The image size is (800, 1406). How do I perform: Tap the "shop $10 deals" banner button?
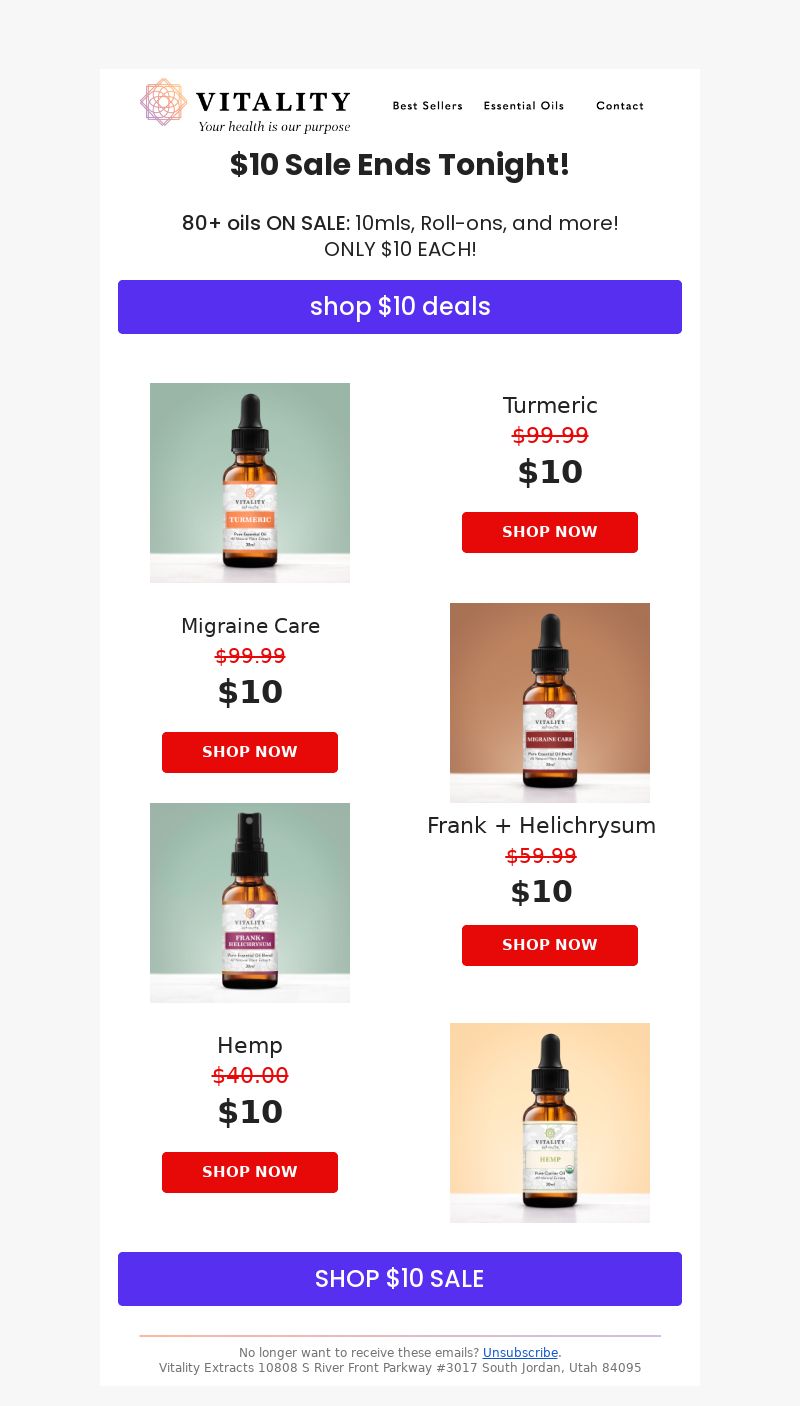coord(400,307)
